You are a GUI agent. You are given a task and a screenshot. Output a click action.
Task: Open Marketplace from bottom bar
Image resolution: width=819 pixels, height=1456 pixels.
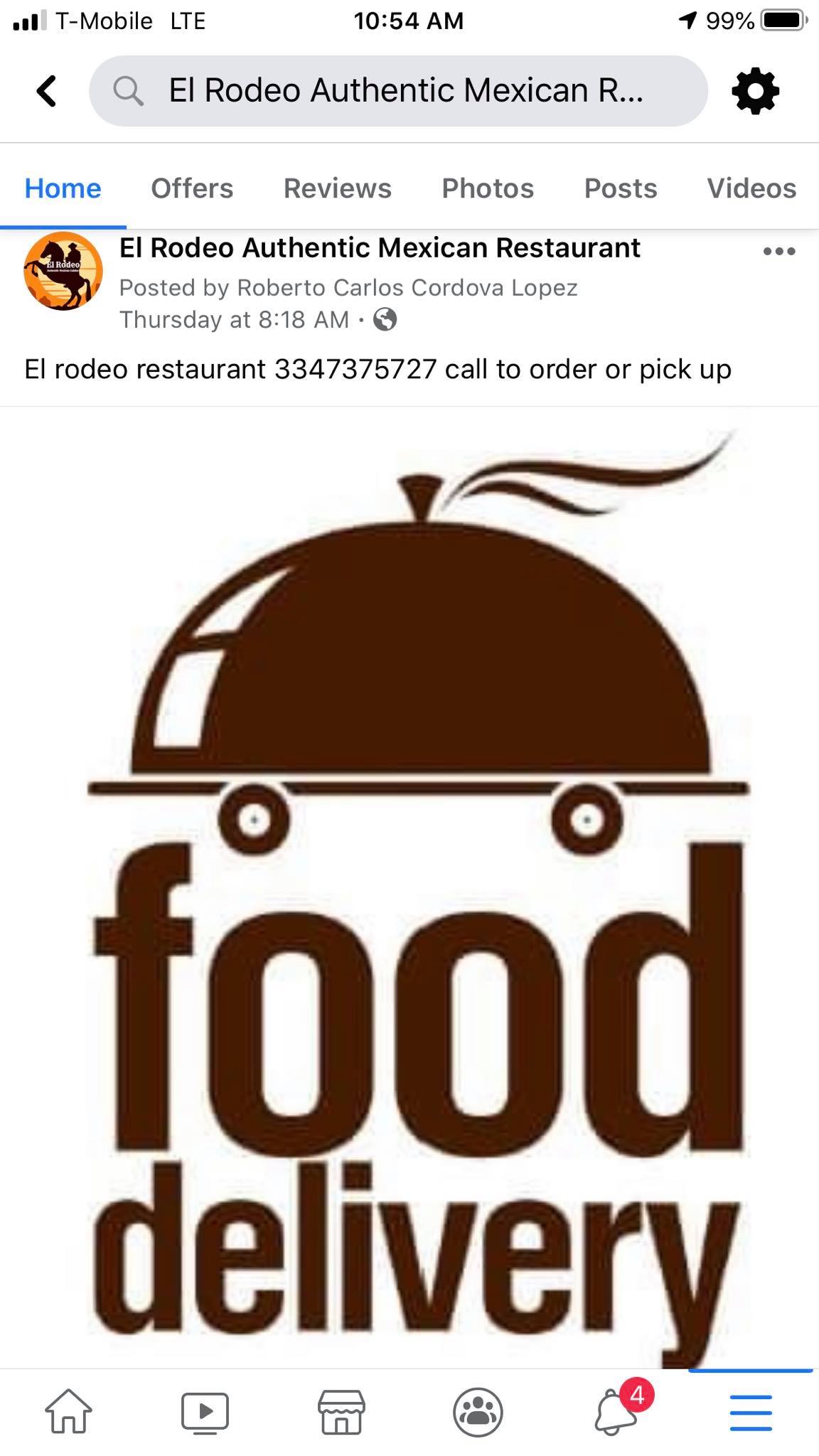pyautogui.click(x=341, y=1410)
